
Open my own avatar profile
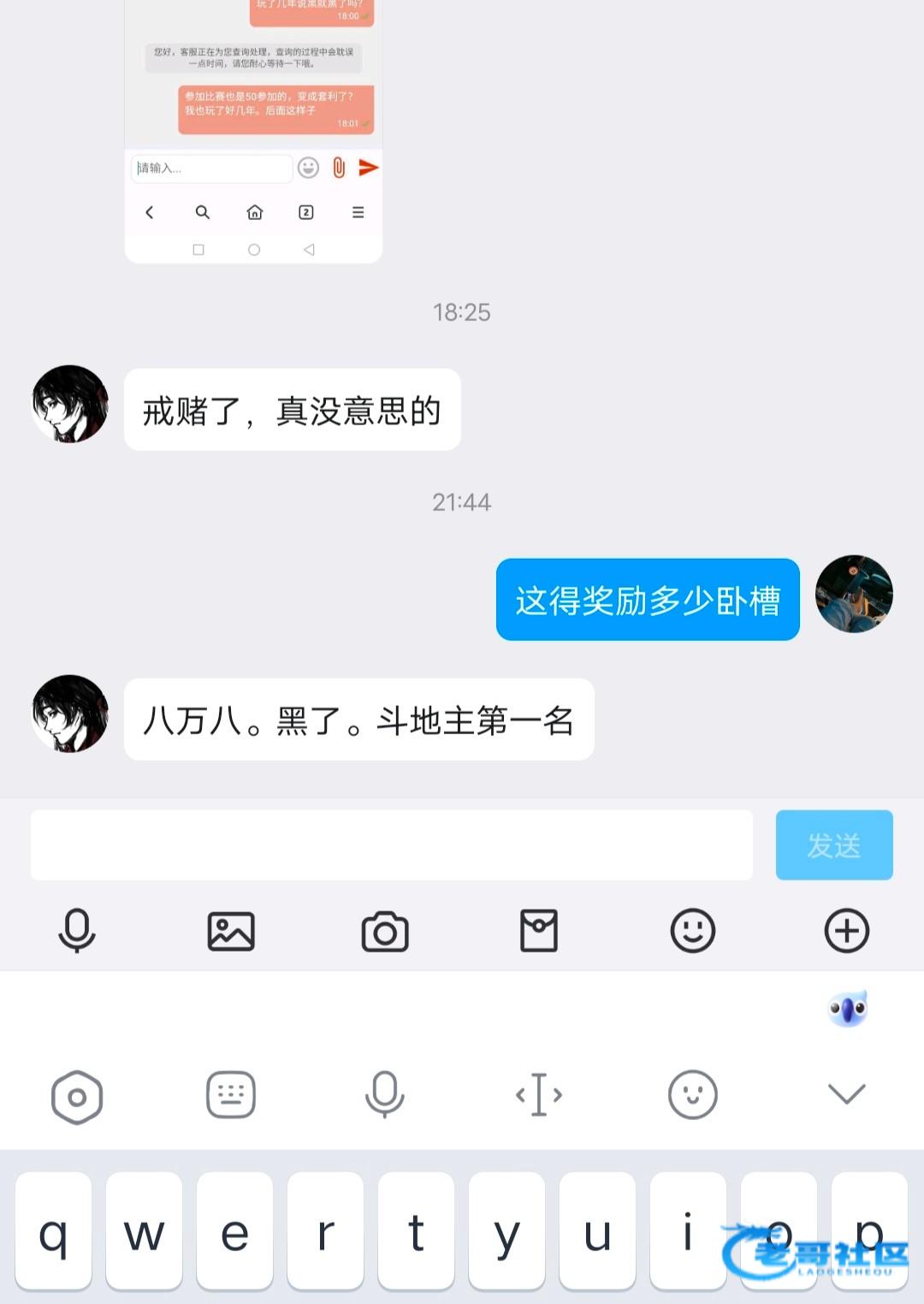tap(854, 594)
